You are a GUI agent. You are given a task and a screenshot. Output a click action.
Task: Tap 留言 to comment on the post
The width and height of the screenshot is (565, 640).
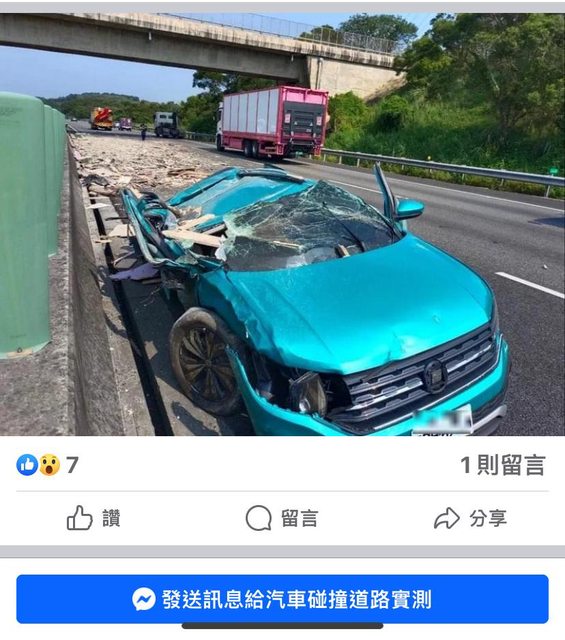pyautogui.click(x=282, y=518)
